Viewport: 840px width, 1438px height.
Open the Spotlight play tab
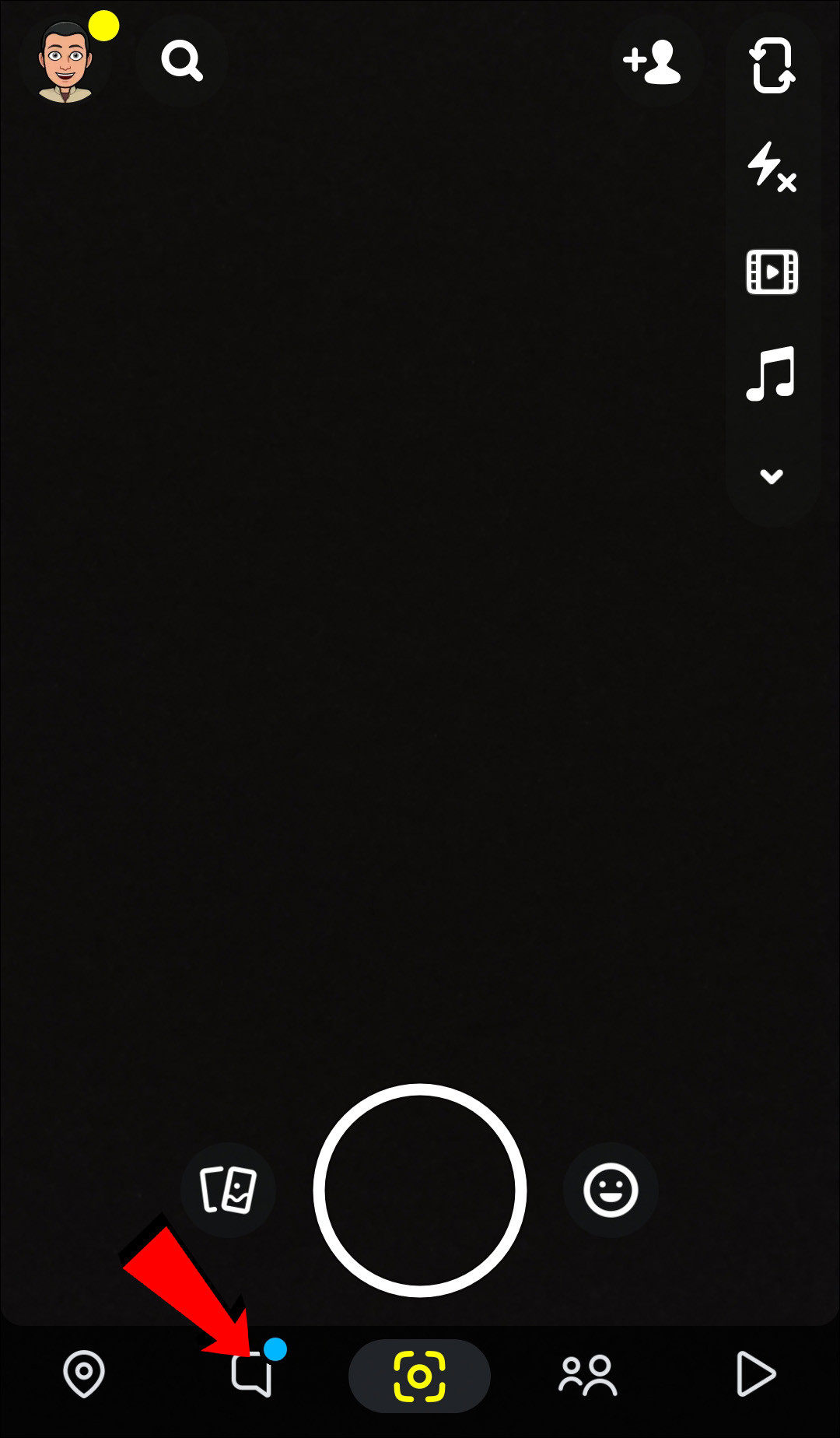point(755,1374)
